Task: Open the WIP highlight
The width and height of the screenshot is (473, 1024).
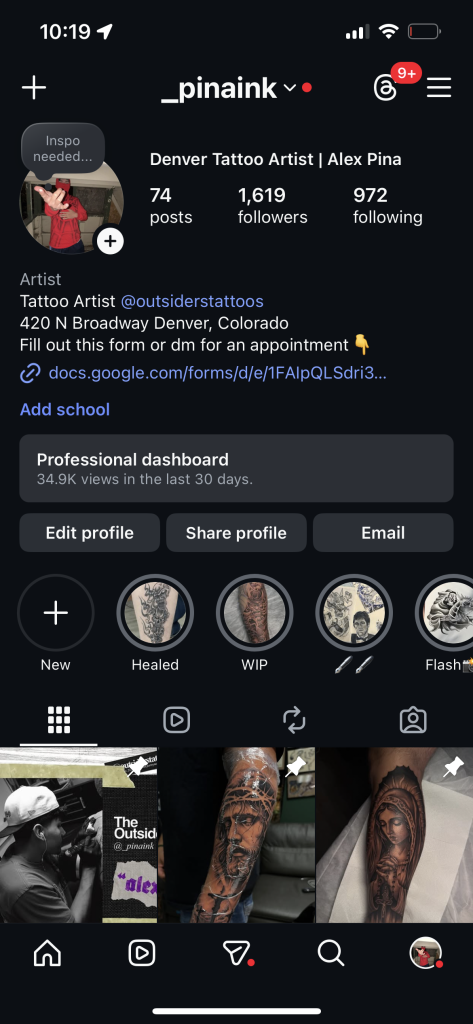Action: click(254, 613)
